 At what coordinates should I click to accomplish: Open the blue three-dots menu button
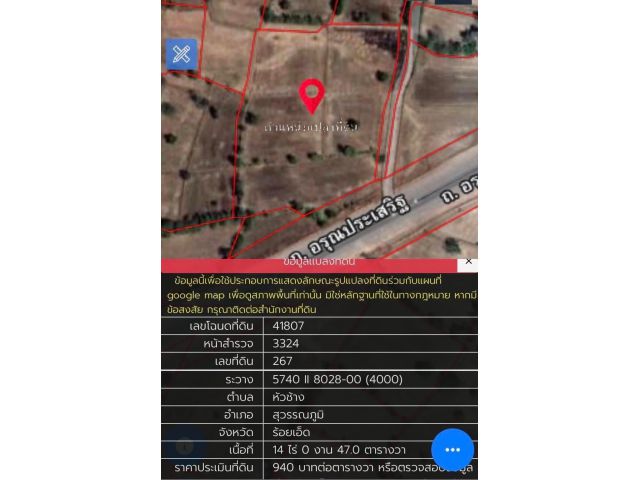pyautogui.click(x=452, y=450)
